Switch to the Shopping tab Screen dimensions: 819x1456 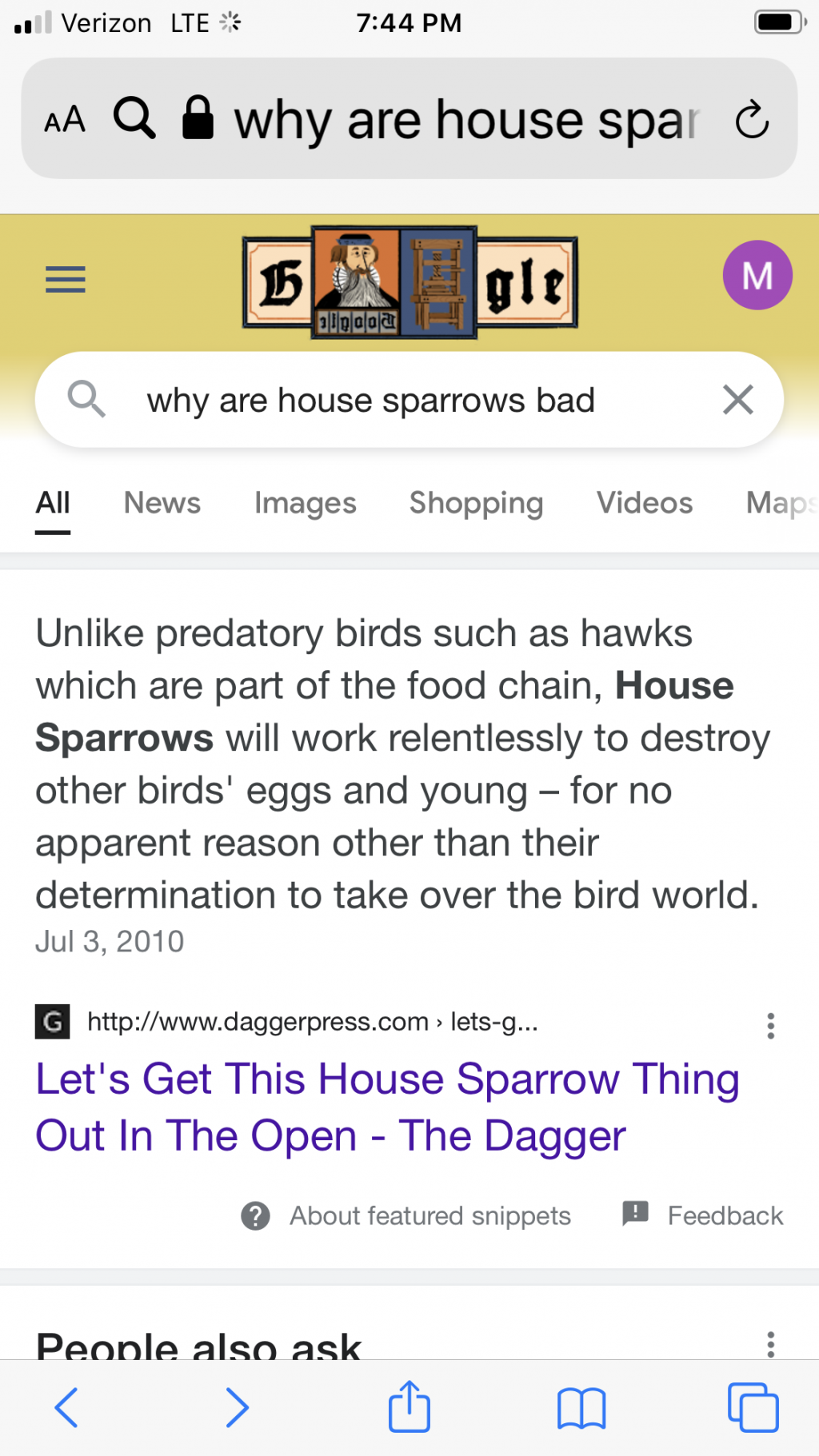(476, 503)
